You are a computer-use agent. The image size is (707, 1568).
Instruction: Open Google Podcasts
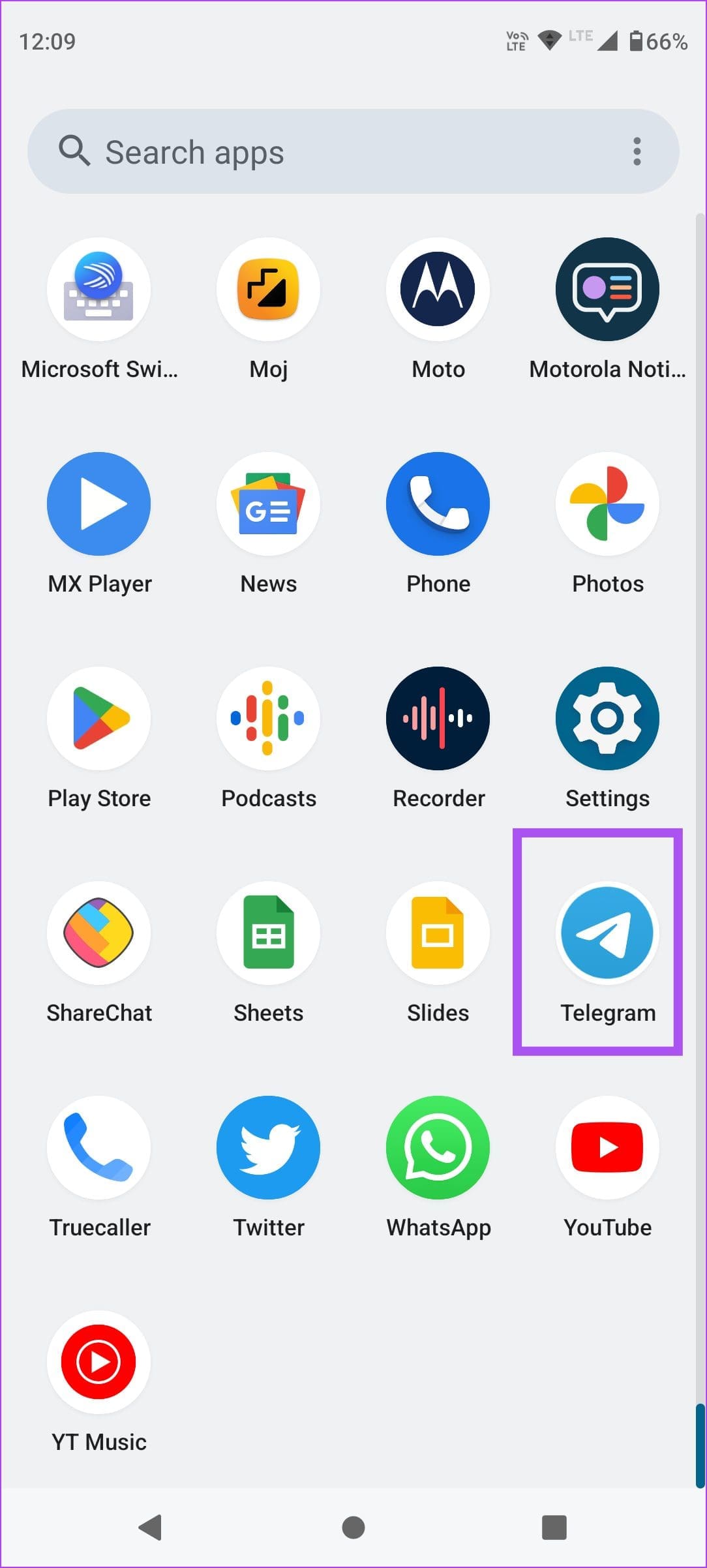tap(268, 718)
